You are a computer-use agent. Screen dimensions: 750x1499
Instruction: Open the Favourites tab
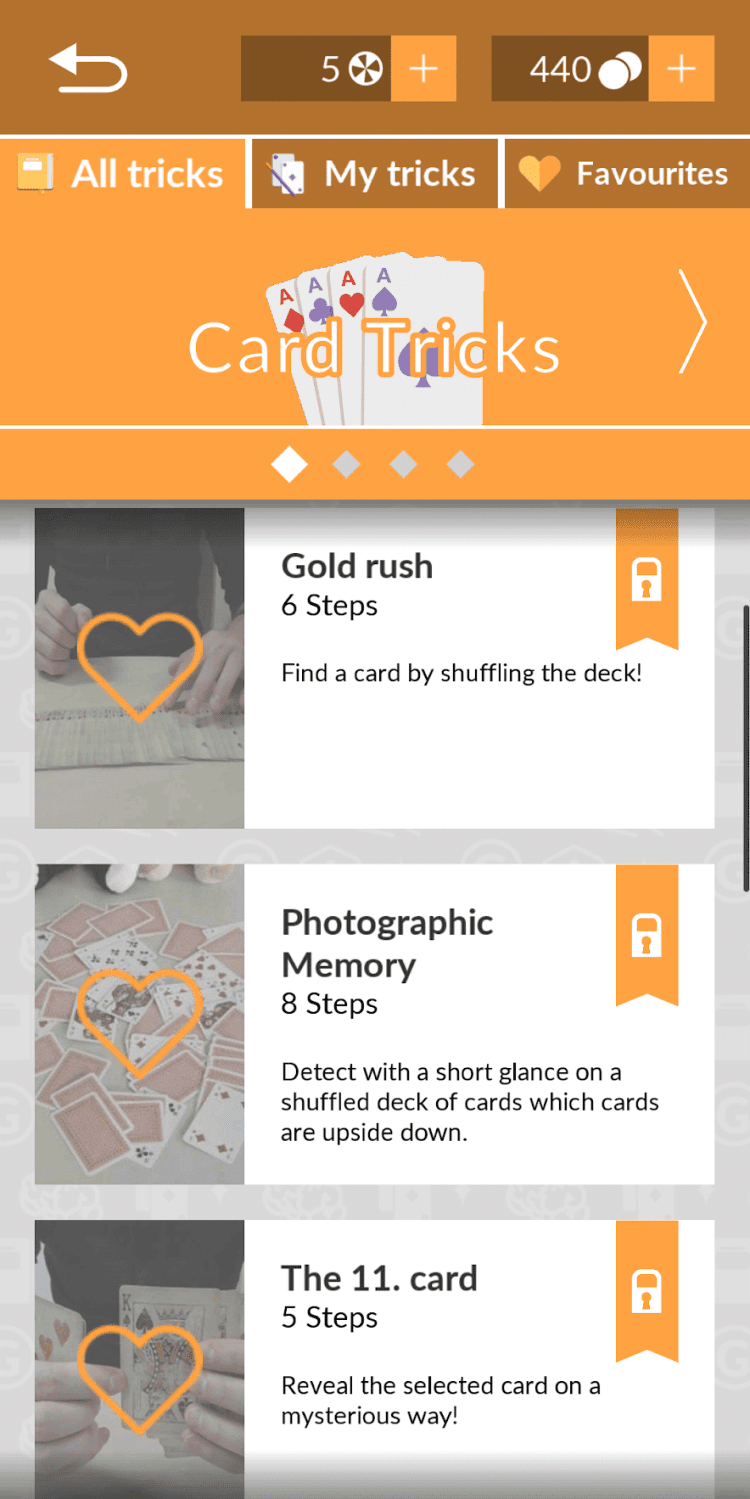click(x=626, y=174)
